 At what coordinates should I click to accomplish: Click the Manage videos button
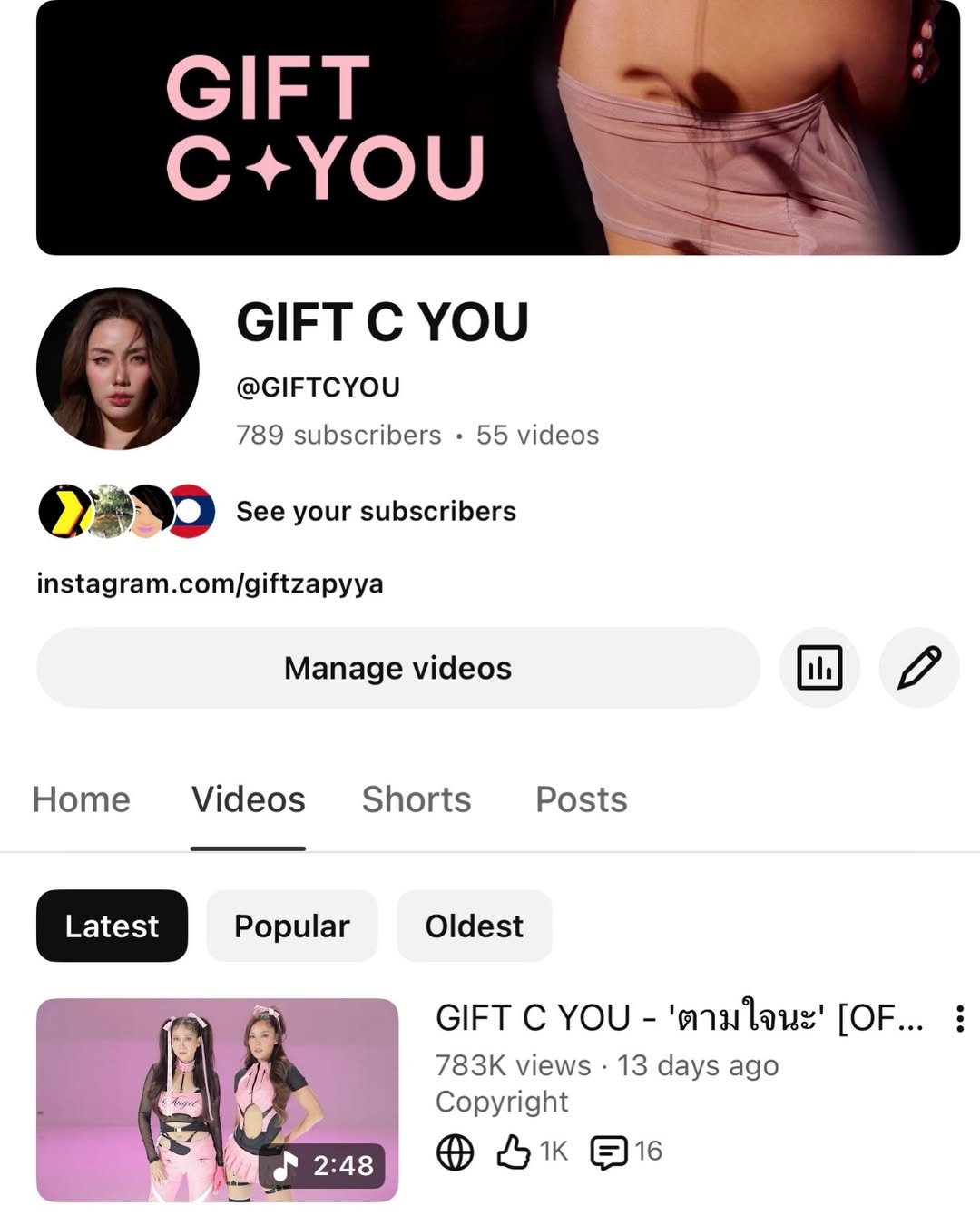coord(397,667)
